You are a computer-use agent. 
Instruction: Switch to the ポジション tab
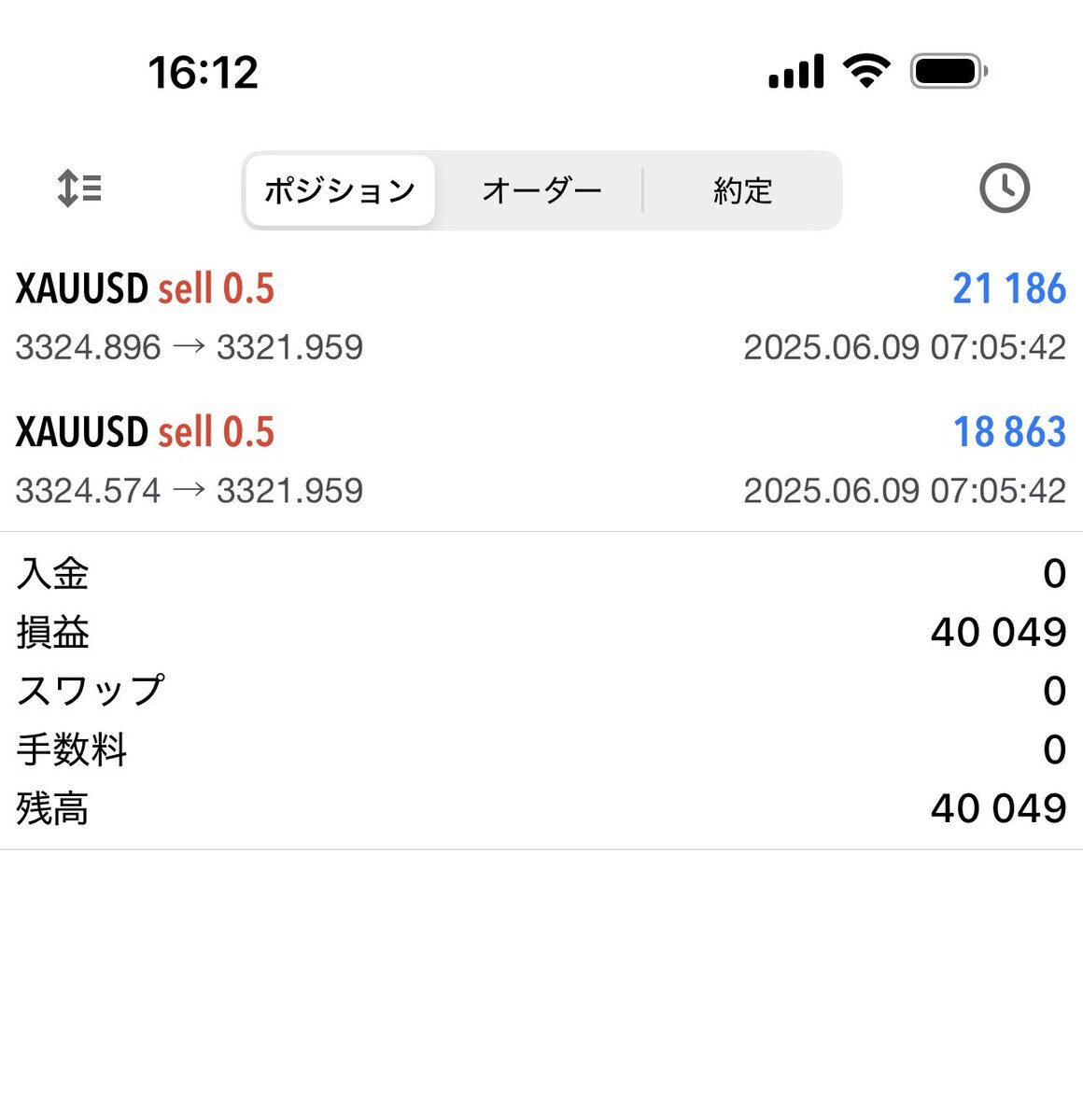[340, 190]
